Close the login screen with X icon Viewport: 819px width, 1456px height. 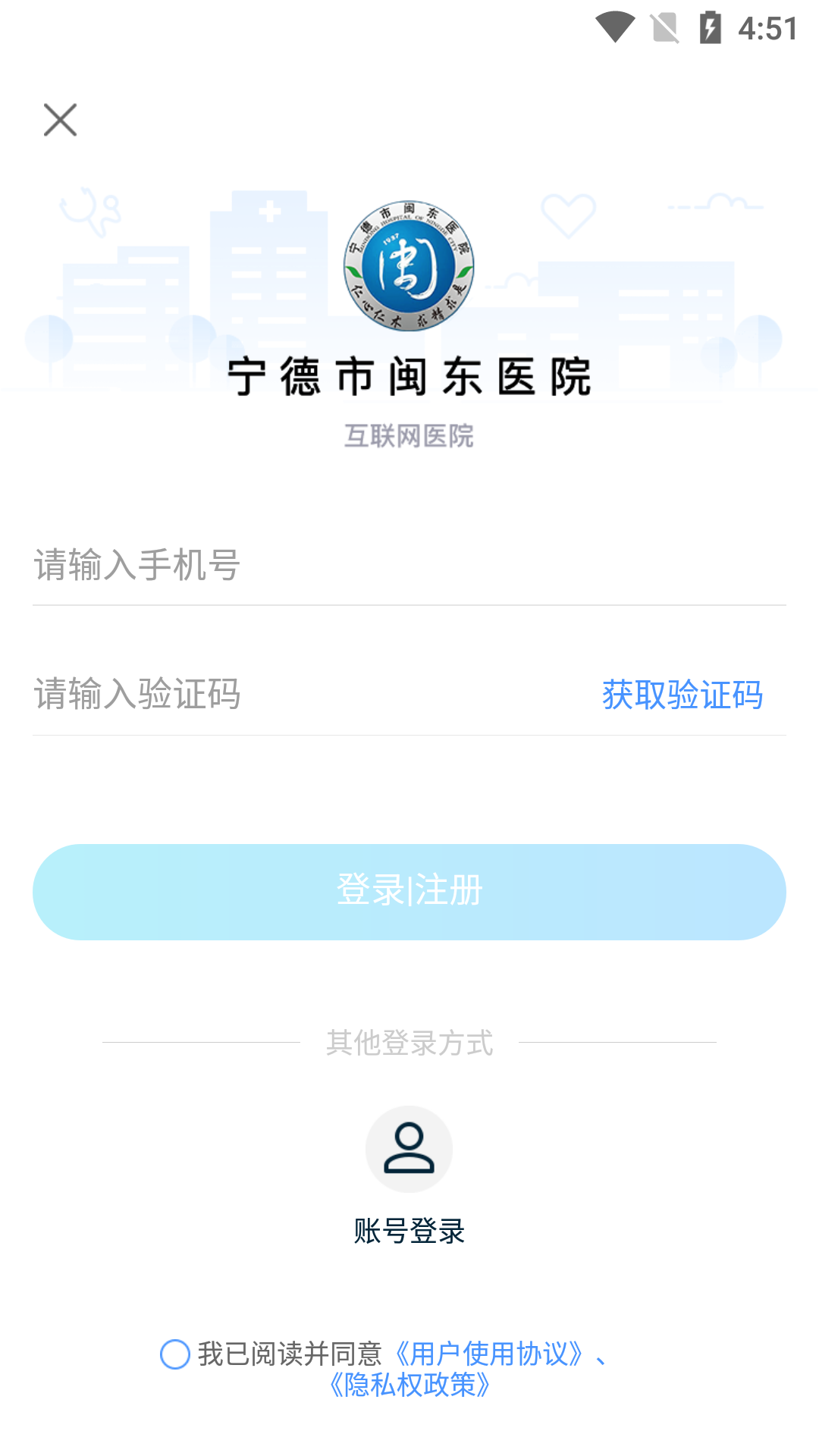pyautogui.click(x=60, y=119)
